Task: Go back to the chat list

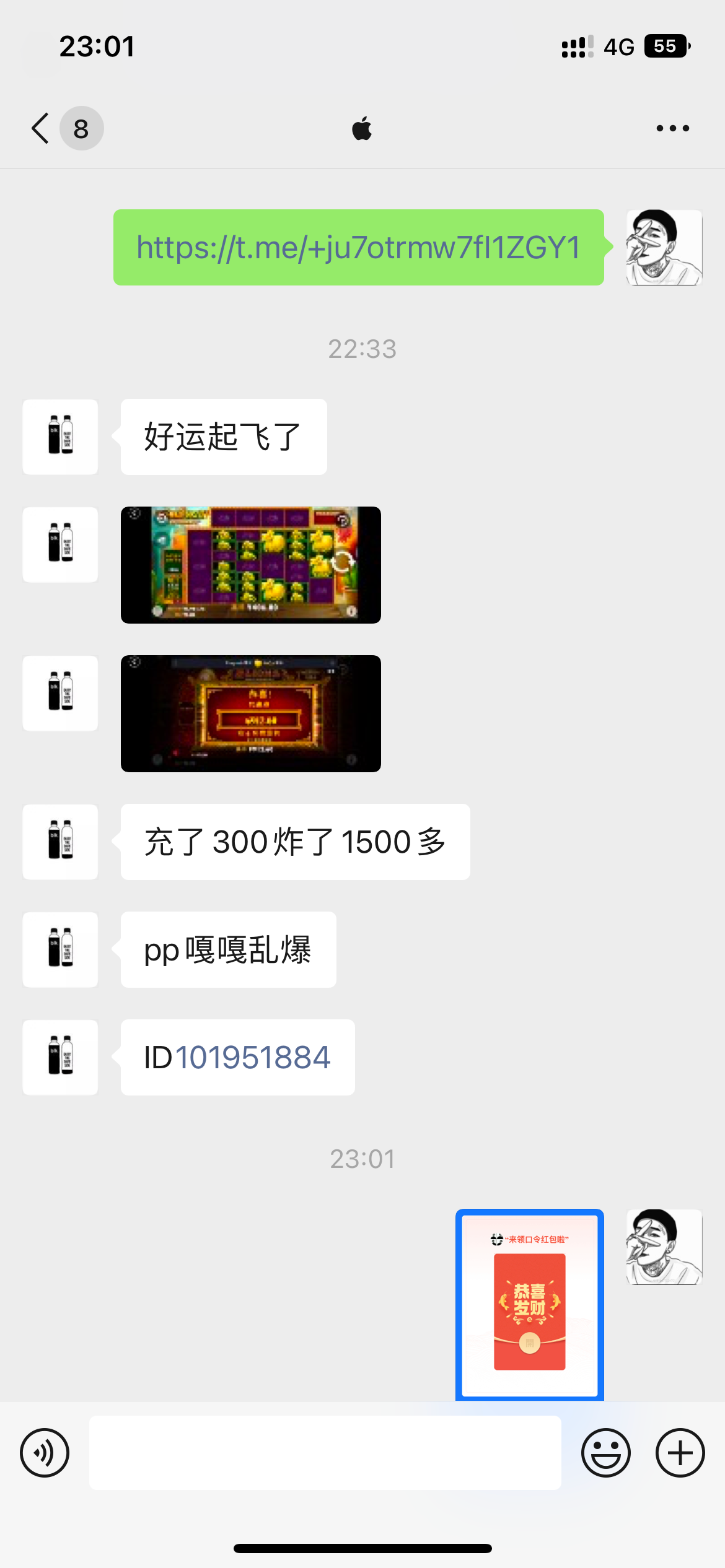Action: (x=41, y=129)
